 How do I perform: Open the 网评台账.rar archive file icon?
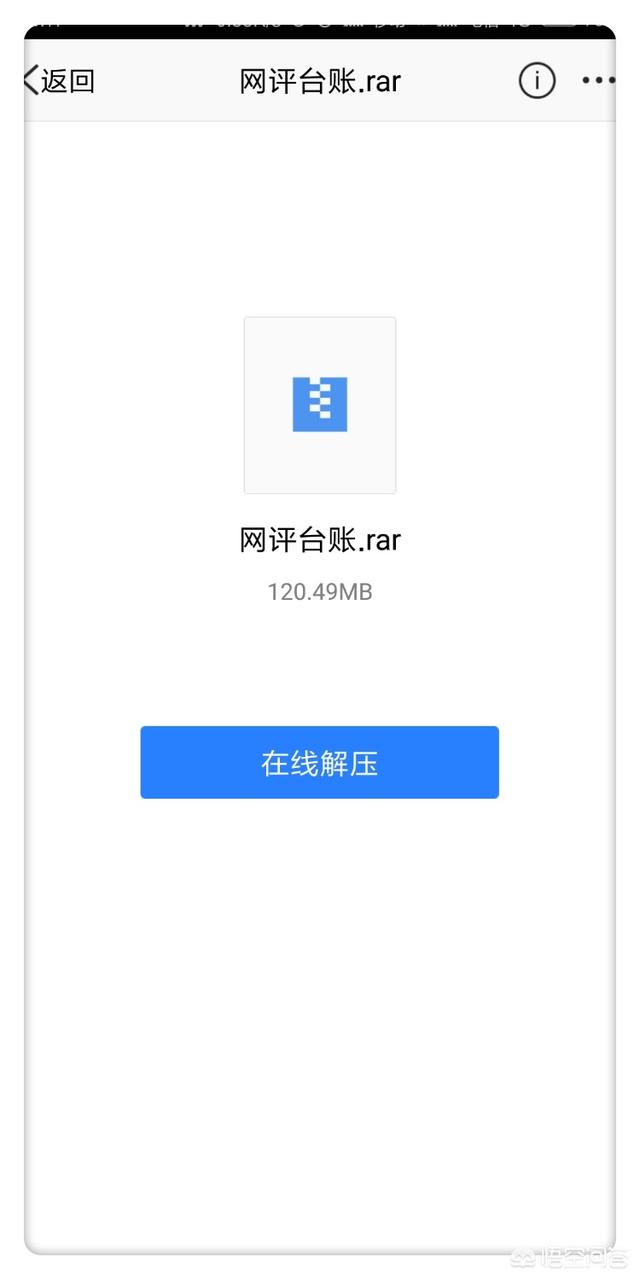coord(320,405)
